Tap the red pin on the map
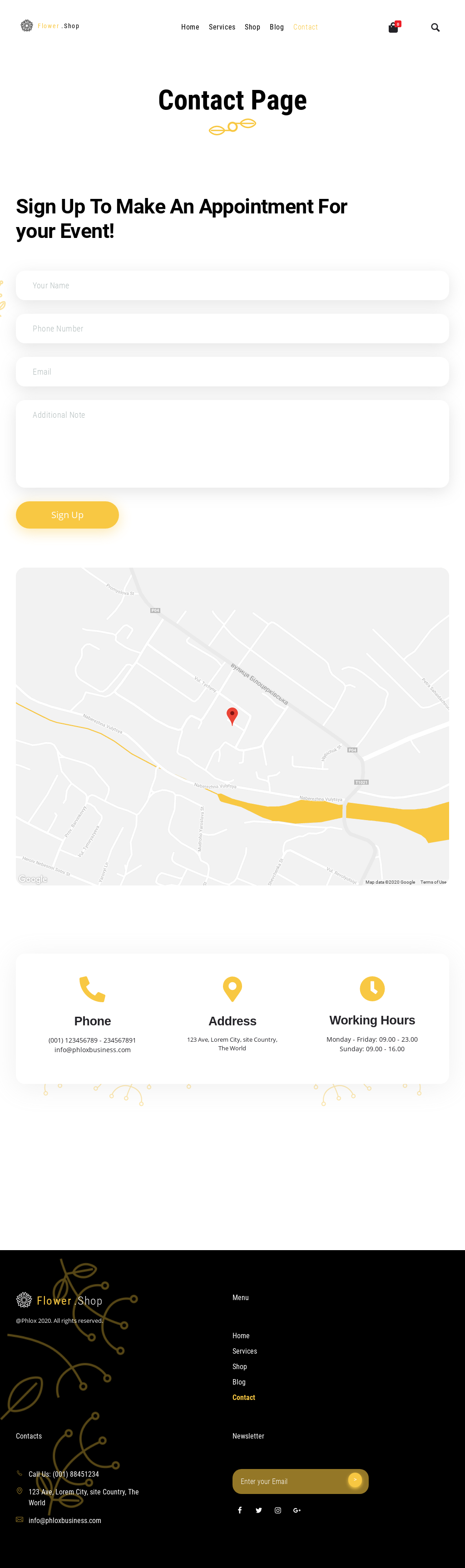The height and width of the screenshot is (1568, 465). [x=232, y=715]
